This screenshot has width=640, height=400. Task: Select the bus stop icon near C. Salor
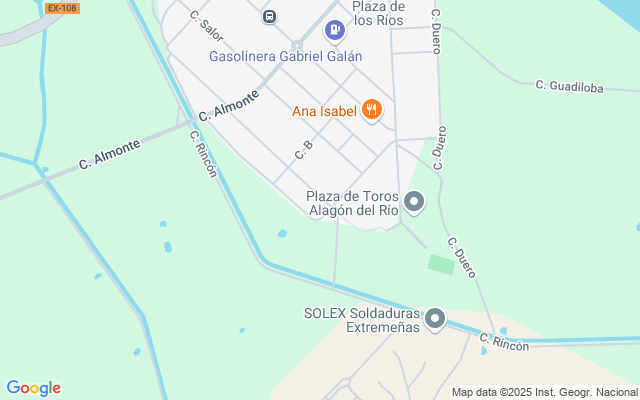269,16
